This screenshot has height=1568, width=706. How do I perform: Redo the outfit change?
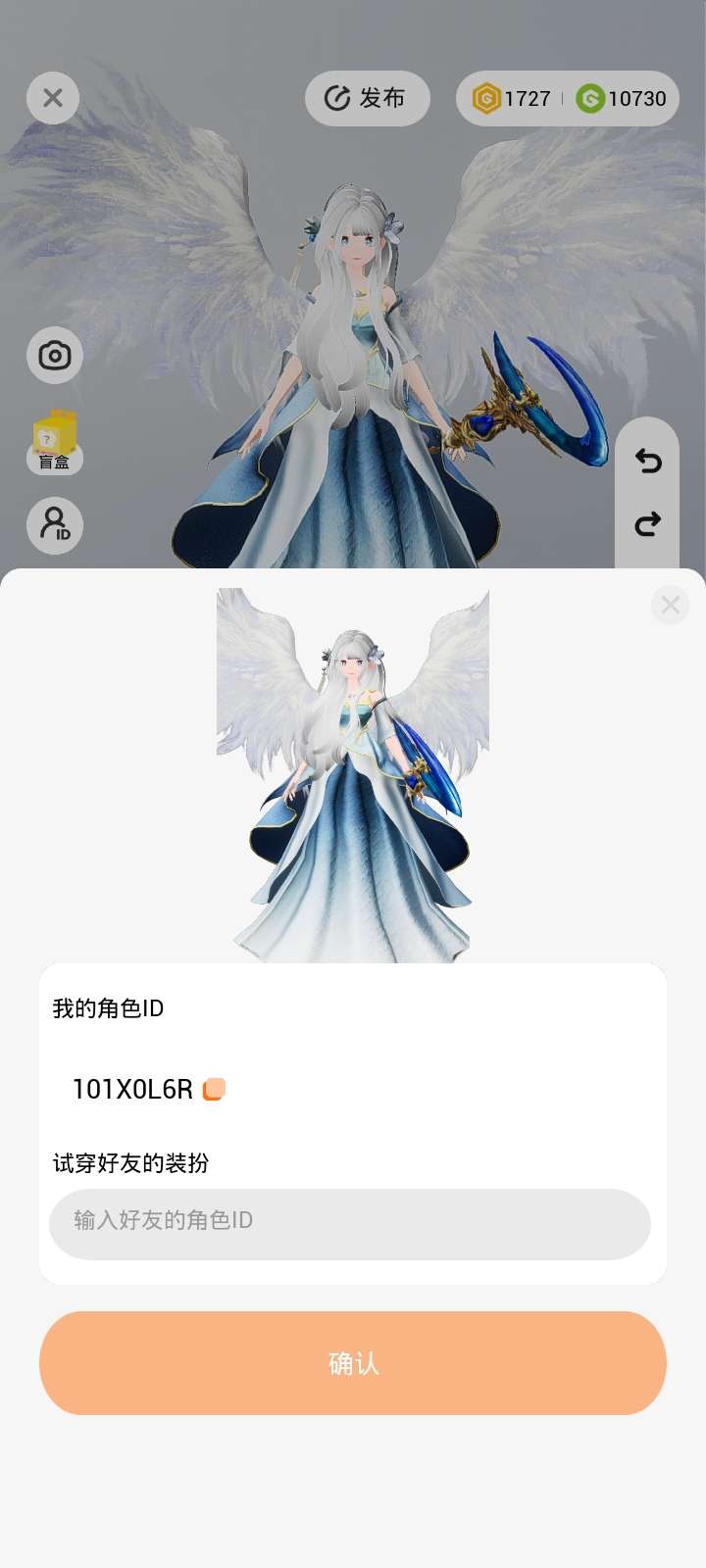pos(647,524)
